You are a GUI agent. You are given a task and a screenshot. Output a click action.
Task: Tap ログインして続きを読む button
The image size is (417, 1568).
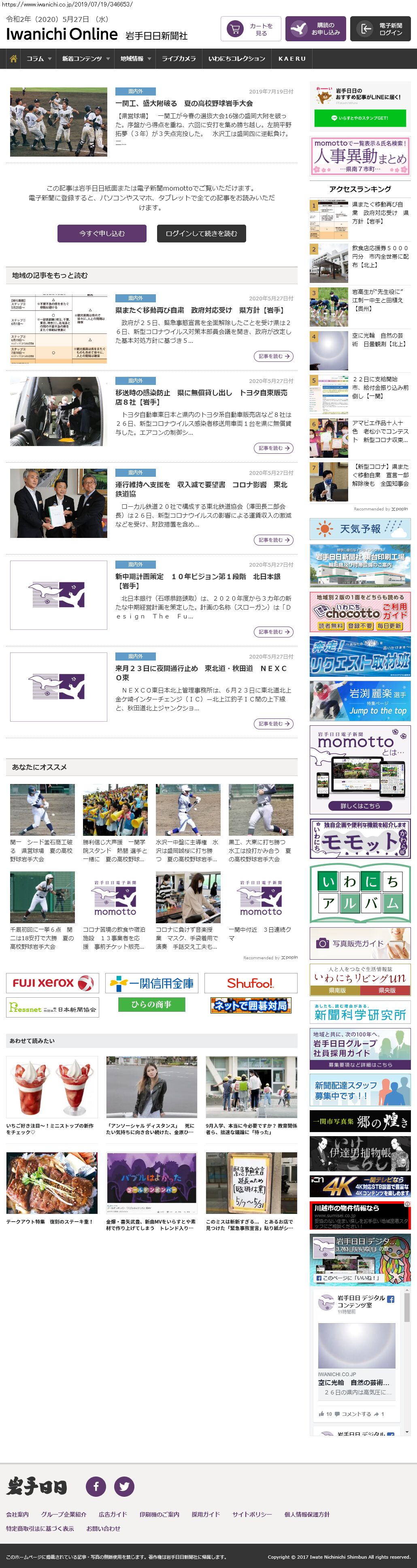pyautogui.click(x=201, y=233)
